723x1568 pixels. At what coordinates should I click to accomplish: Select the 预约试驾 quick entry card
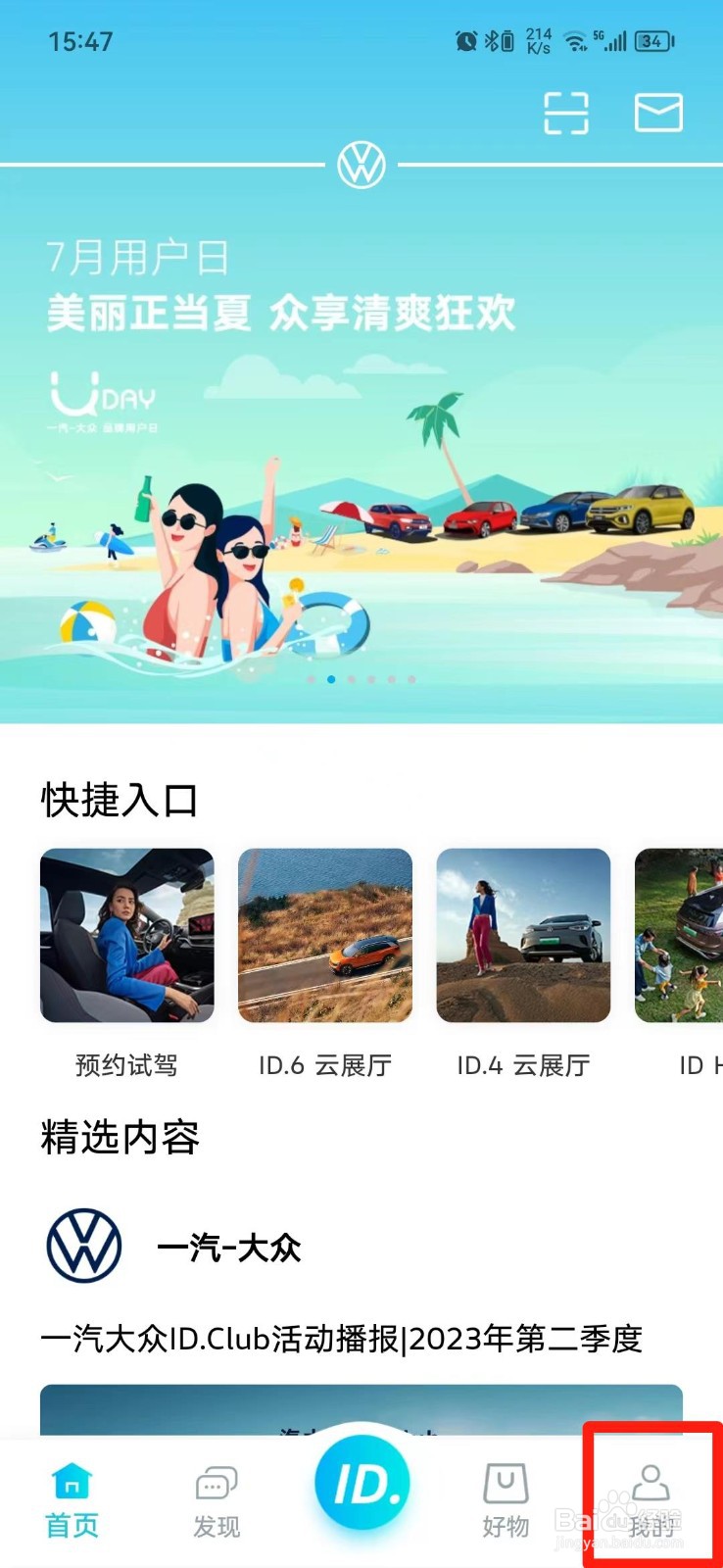click(x=125, y=936)
